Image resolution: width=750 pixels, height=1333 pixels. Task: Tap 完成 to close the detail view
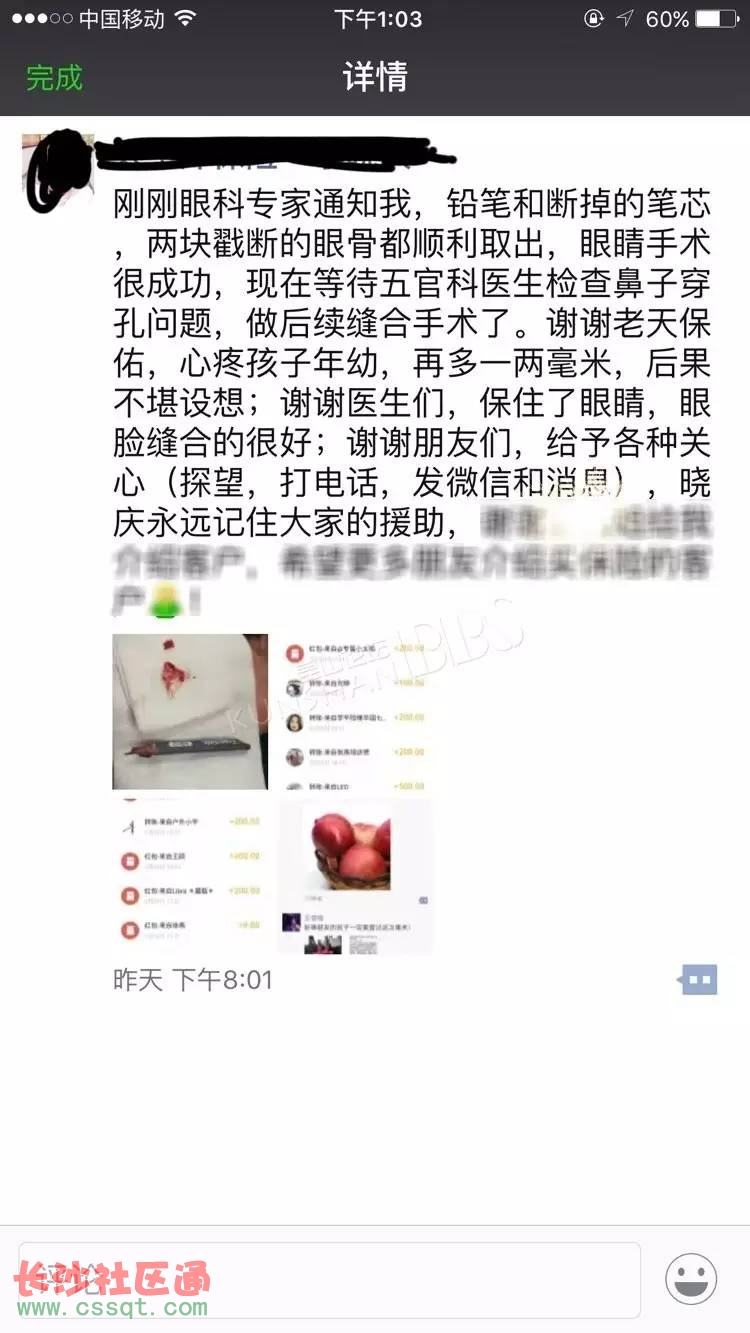pos(54,77)
